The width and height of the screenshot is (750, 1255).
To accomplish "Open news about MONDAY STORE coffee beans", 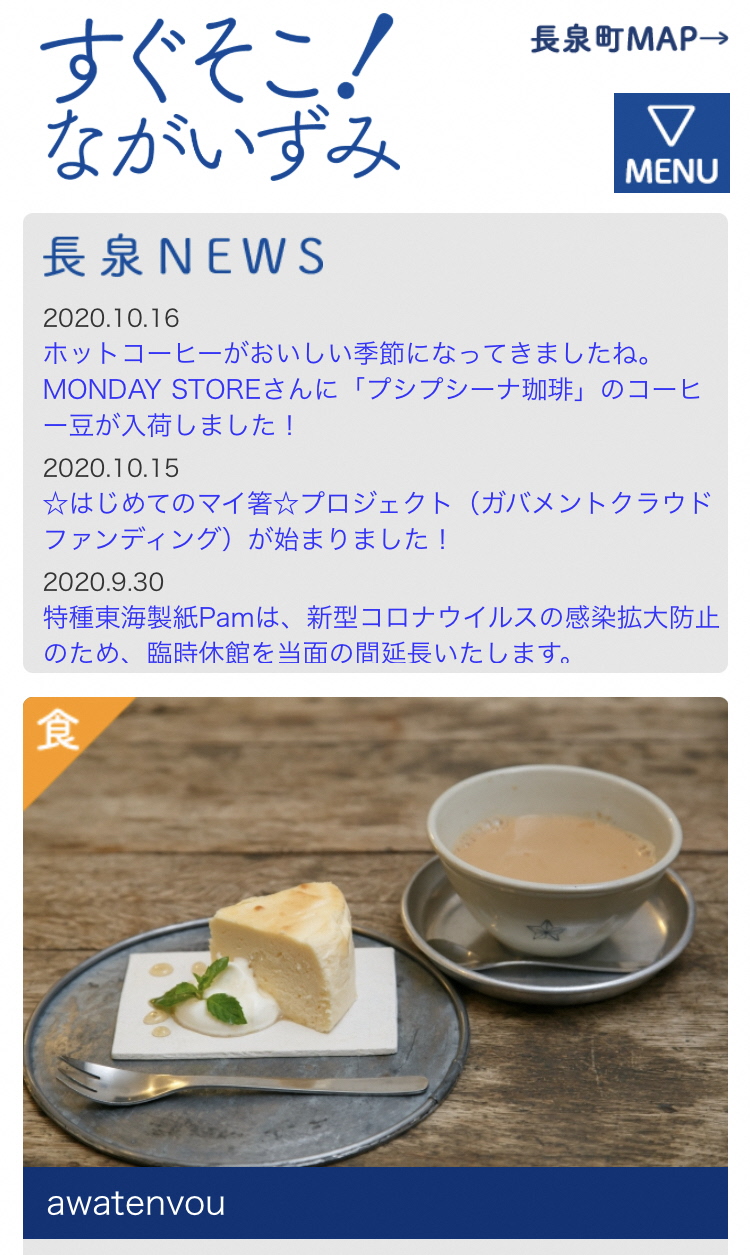I will (x=372, y=389).
